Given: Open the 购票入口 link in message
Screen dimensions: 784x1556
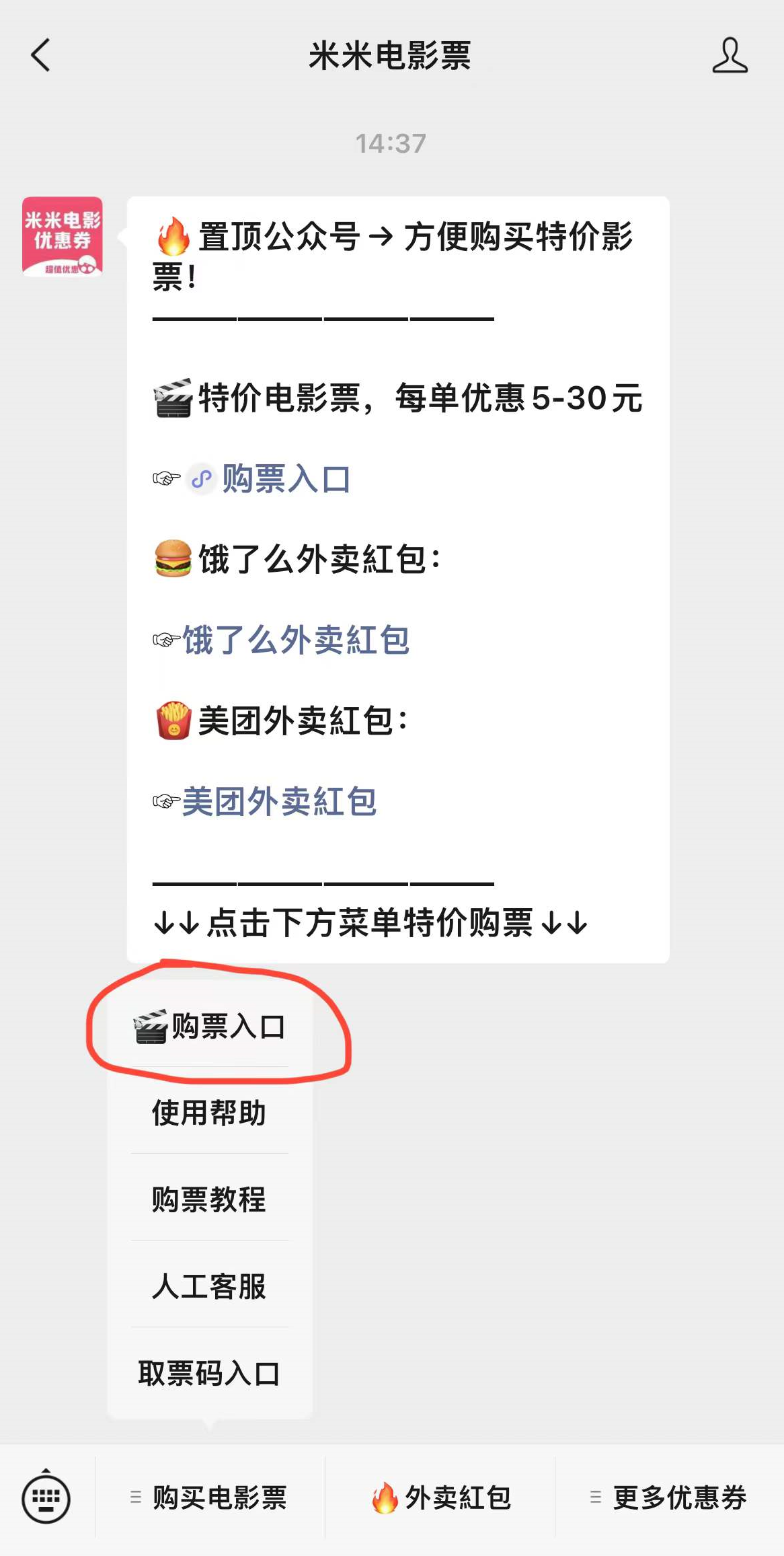Looking at the screenshot, I should pyautogui.click(x=286, y=480).
